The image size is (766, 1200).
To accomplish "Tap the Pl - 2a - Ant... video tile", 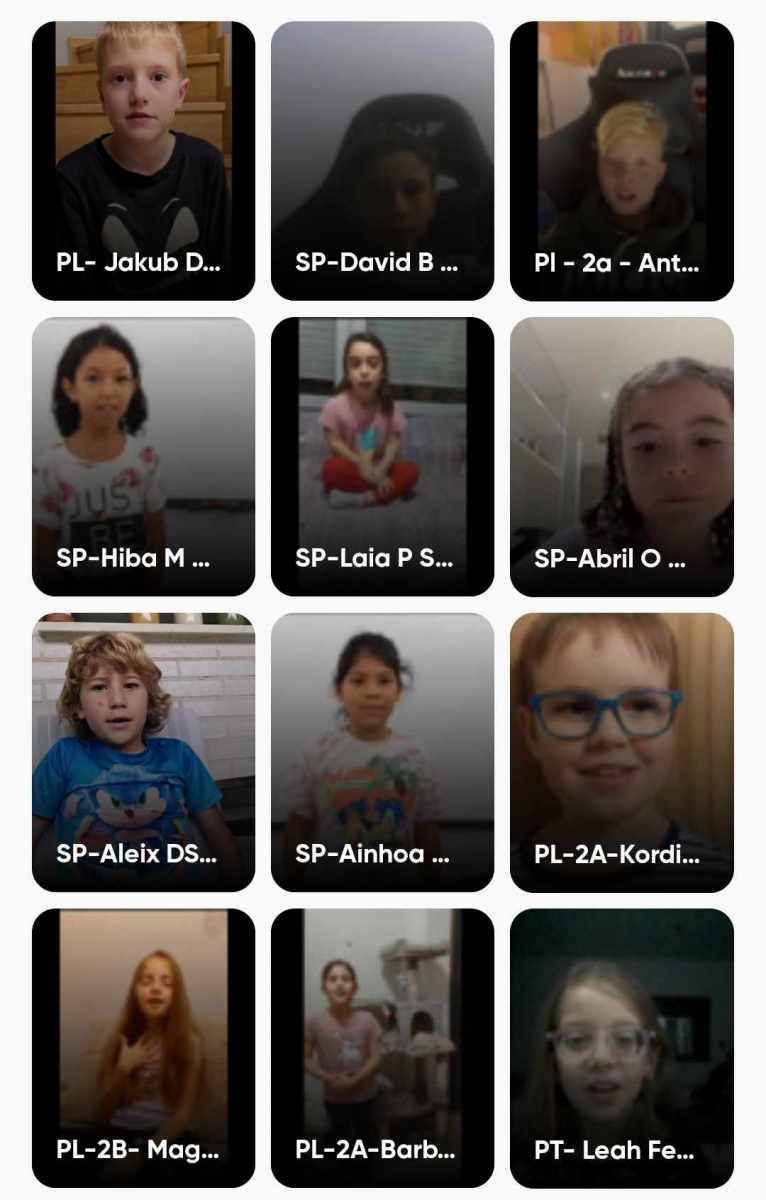I will (621, 160).
